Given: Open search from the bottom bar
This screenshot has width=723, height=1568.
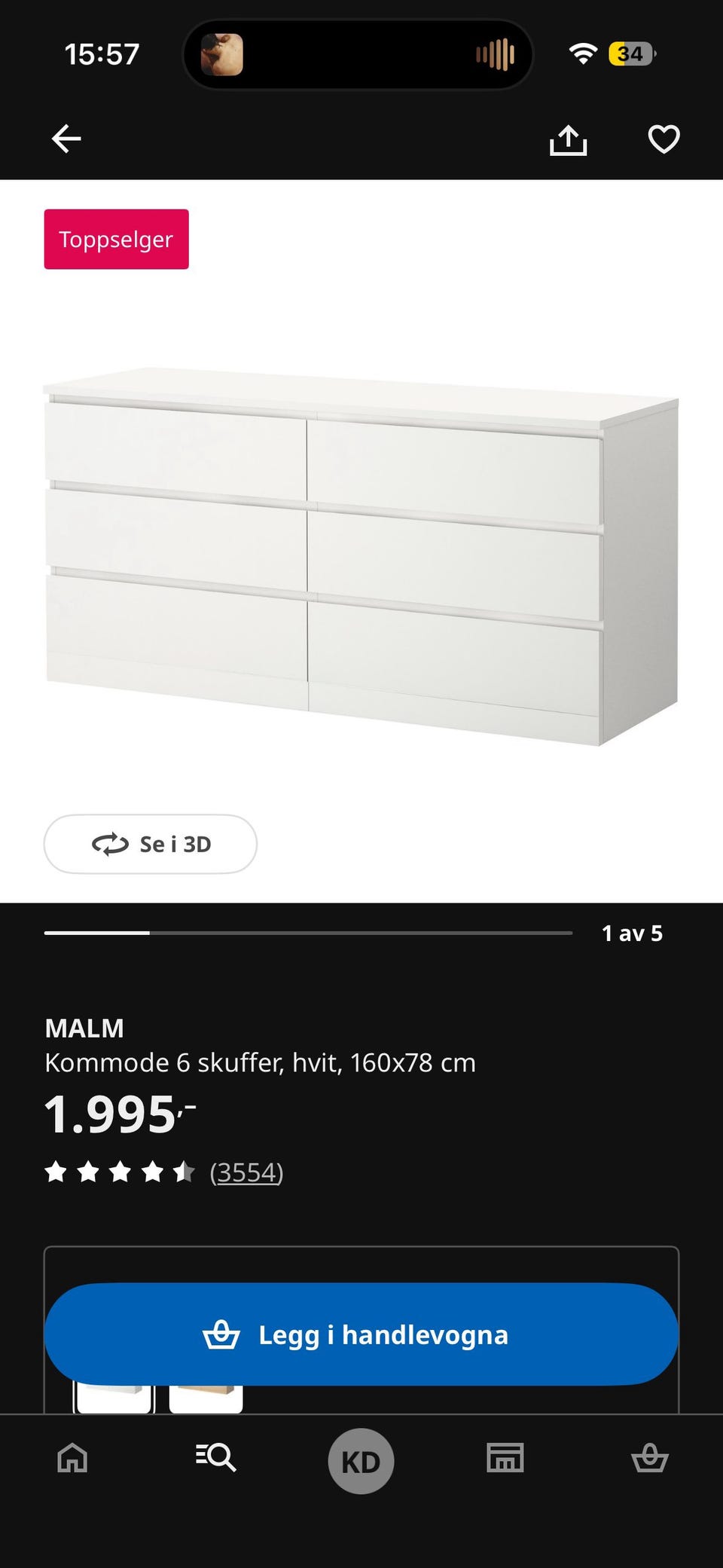Looking at the screenshot, I should click(215, 1458).
